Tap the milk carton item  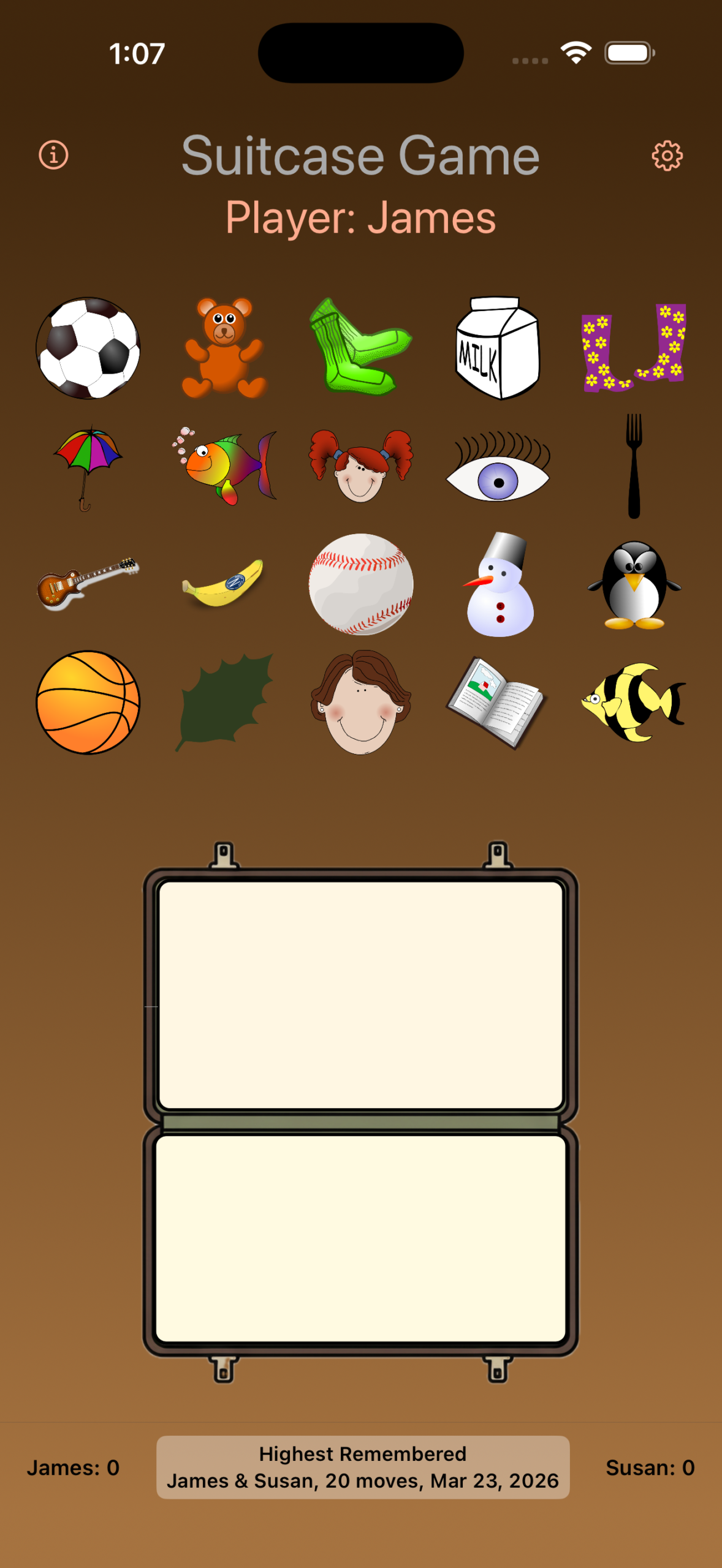(498, 348)
